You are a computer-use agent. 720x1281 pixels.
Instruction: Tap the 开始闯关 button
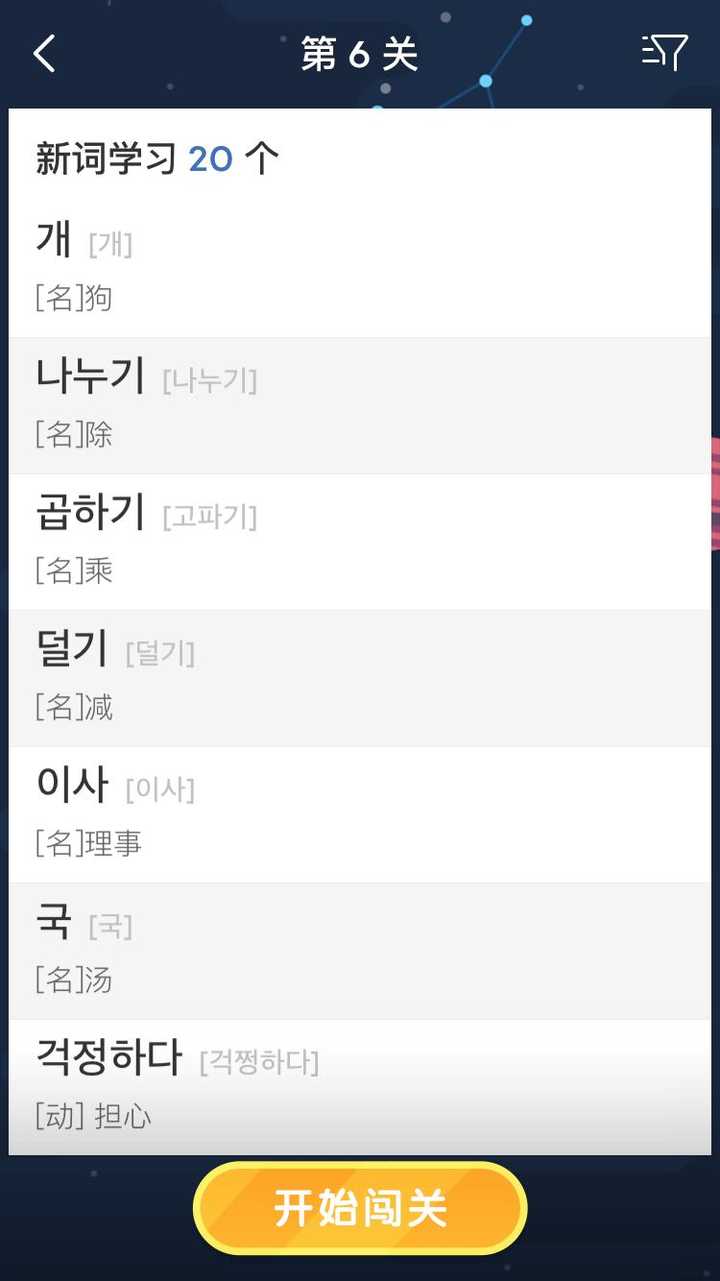tap(360, 1208)
